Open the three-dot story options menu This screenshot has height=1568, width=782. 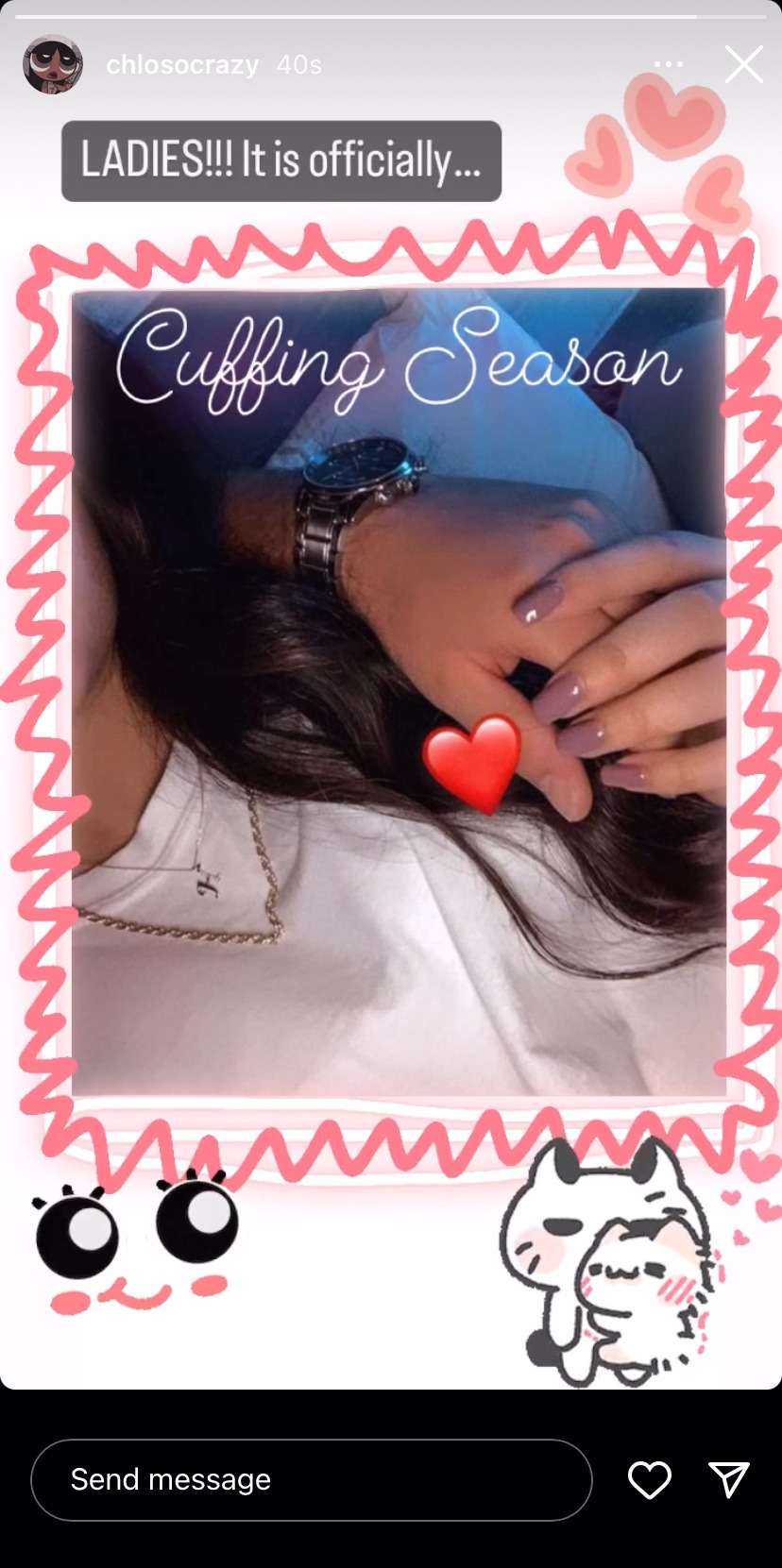[668, 64]
